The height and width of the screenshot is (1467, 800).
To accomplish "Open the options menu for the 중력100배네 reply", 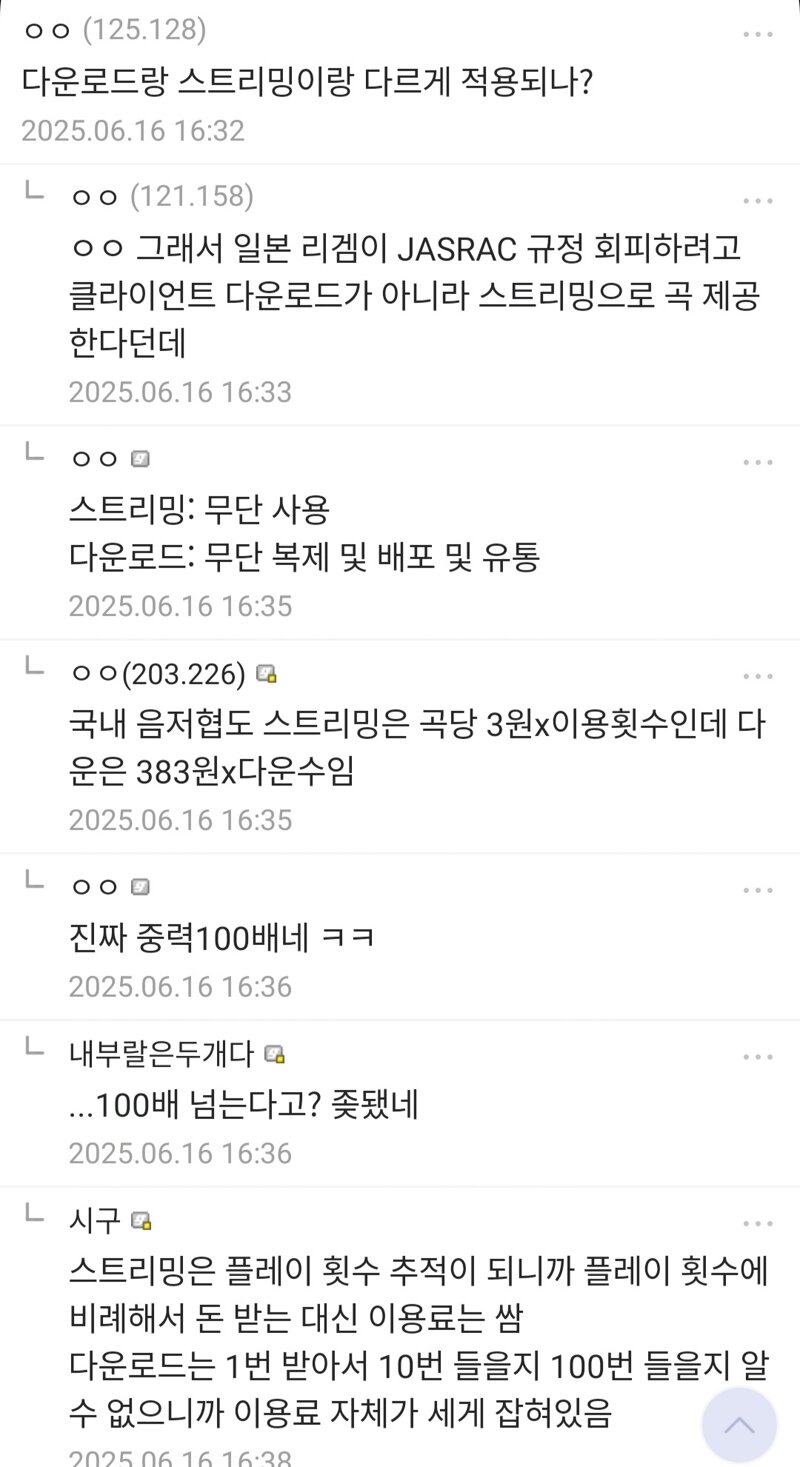I will click(758, 890).
